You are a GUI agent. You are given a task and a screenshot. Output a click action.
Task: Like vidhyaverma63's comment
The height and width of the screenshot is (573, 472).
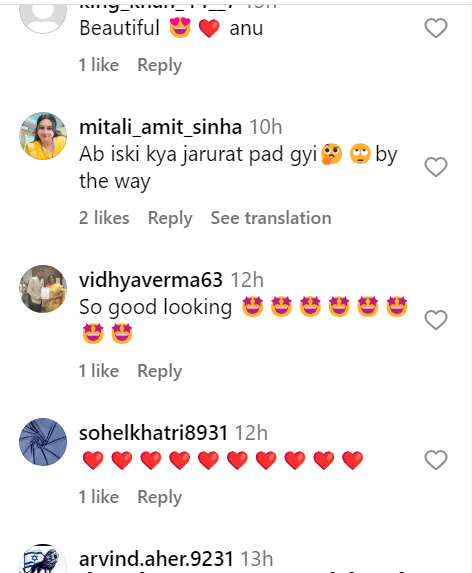click(x=435, y=320)
